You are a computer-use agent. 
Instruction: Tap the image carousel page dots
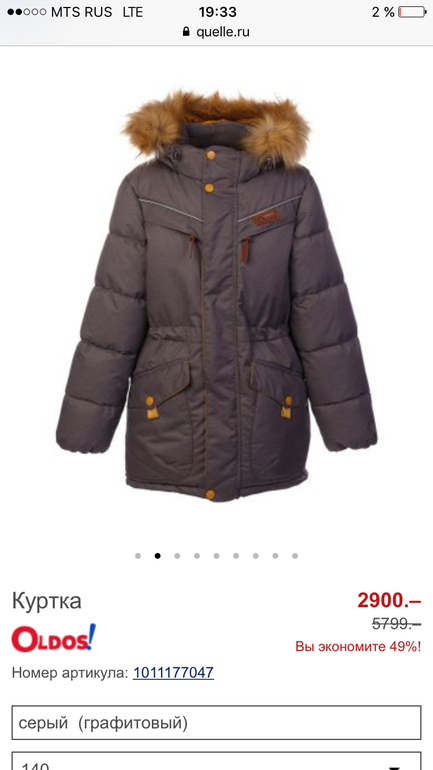pyautogui.click(x=216, y=556)
